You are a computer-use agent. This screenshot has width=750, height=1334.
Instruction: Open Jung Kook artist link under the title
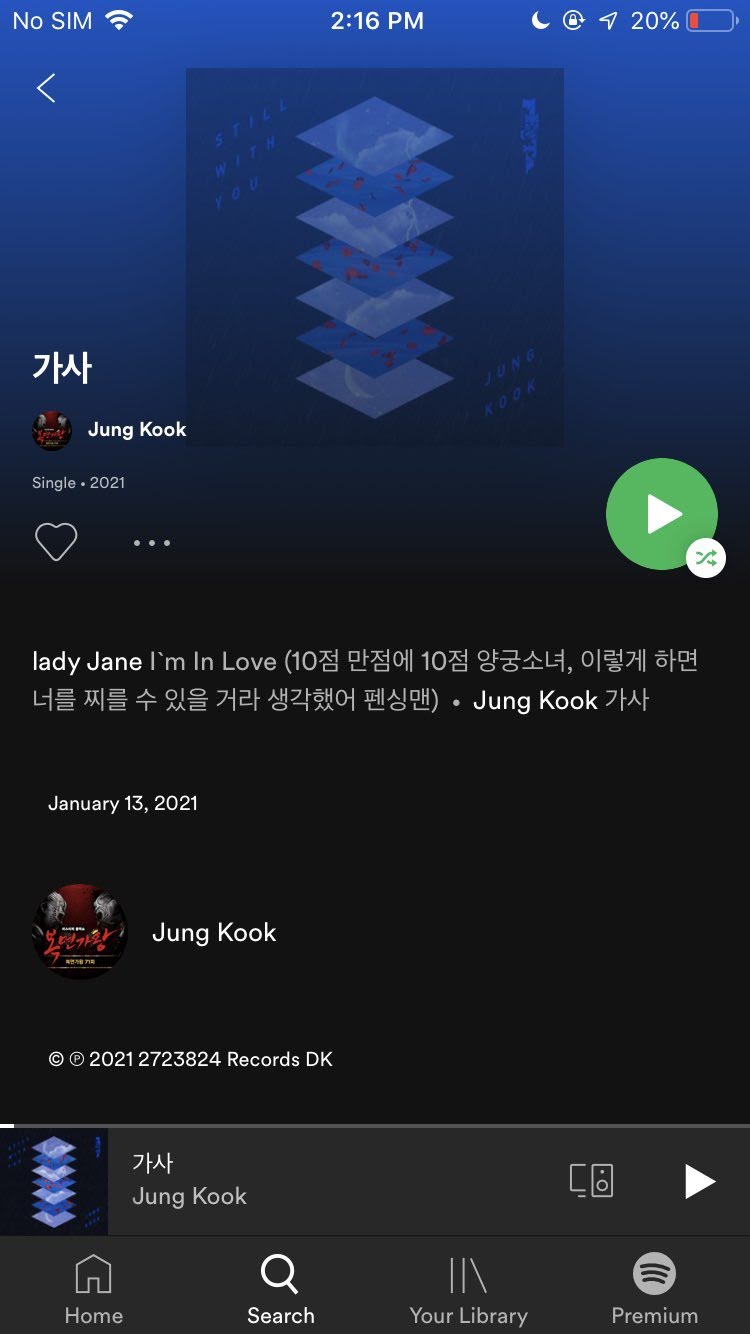pyautogui.click(x=136, y=430)
